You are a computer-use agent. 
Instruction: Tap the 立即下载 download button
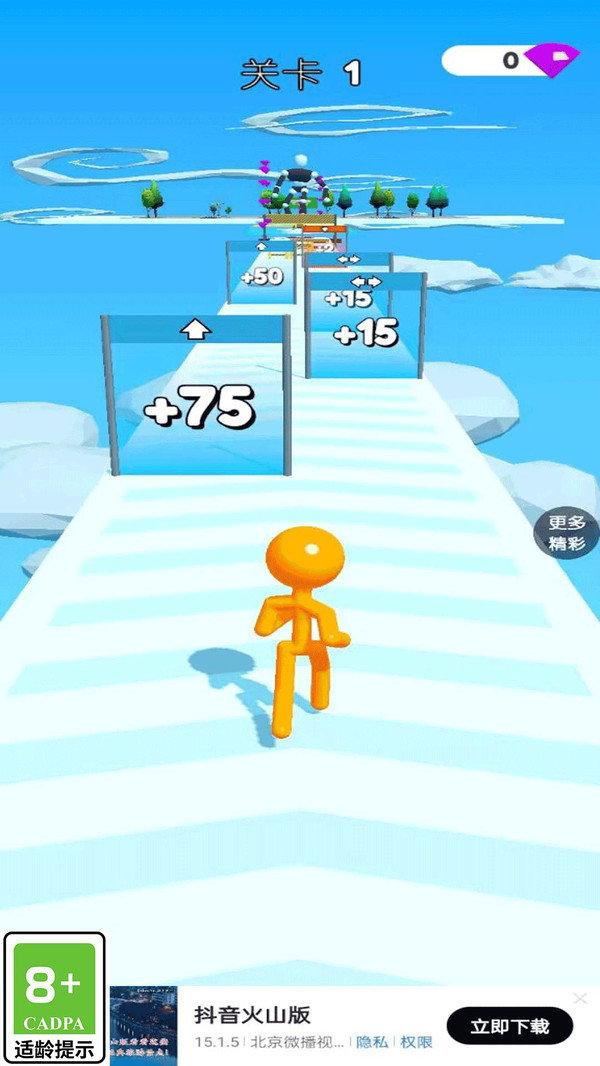509,1025
